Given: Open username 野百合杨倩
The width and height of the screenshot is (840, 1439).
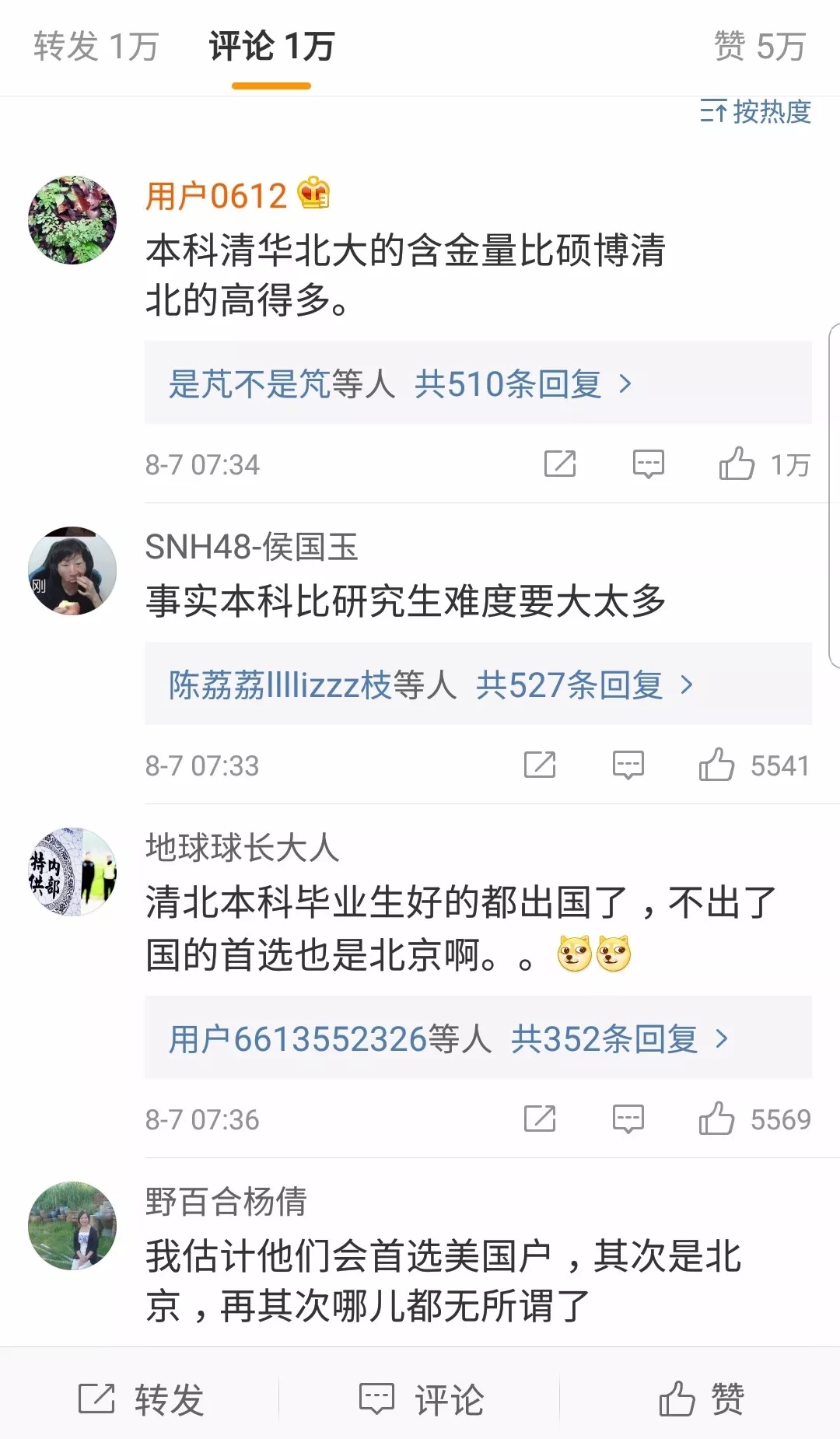Looking at the screenshot, I should pos(226,1202).
